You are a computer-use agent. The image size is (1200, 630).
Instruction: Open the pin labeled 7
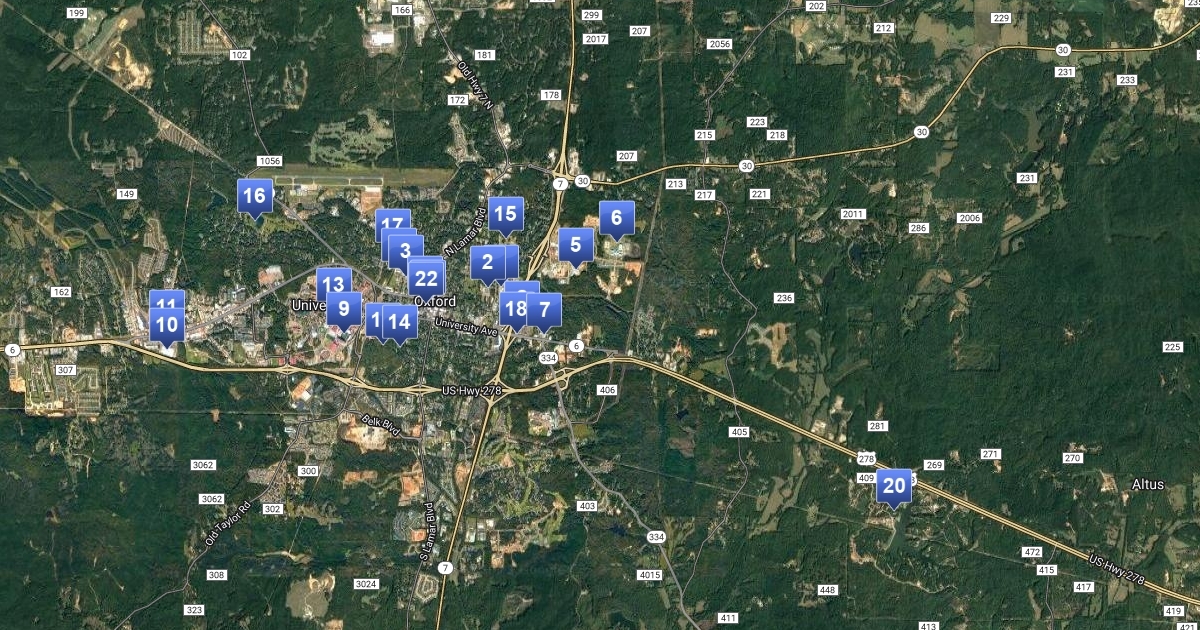pos(545,310)
